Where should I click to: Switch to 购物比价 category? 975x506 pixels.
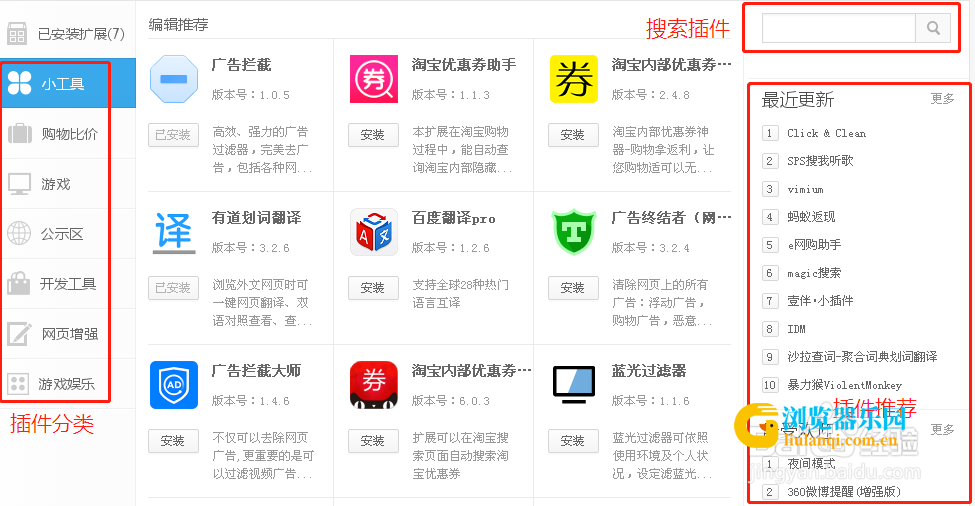69,134
